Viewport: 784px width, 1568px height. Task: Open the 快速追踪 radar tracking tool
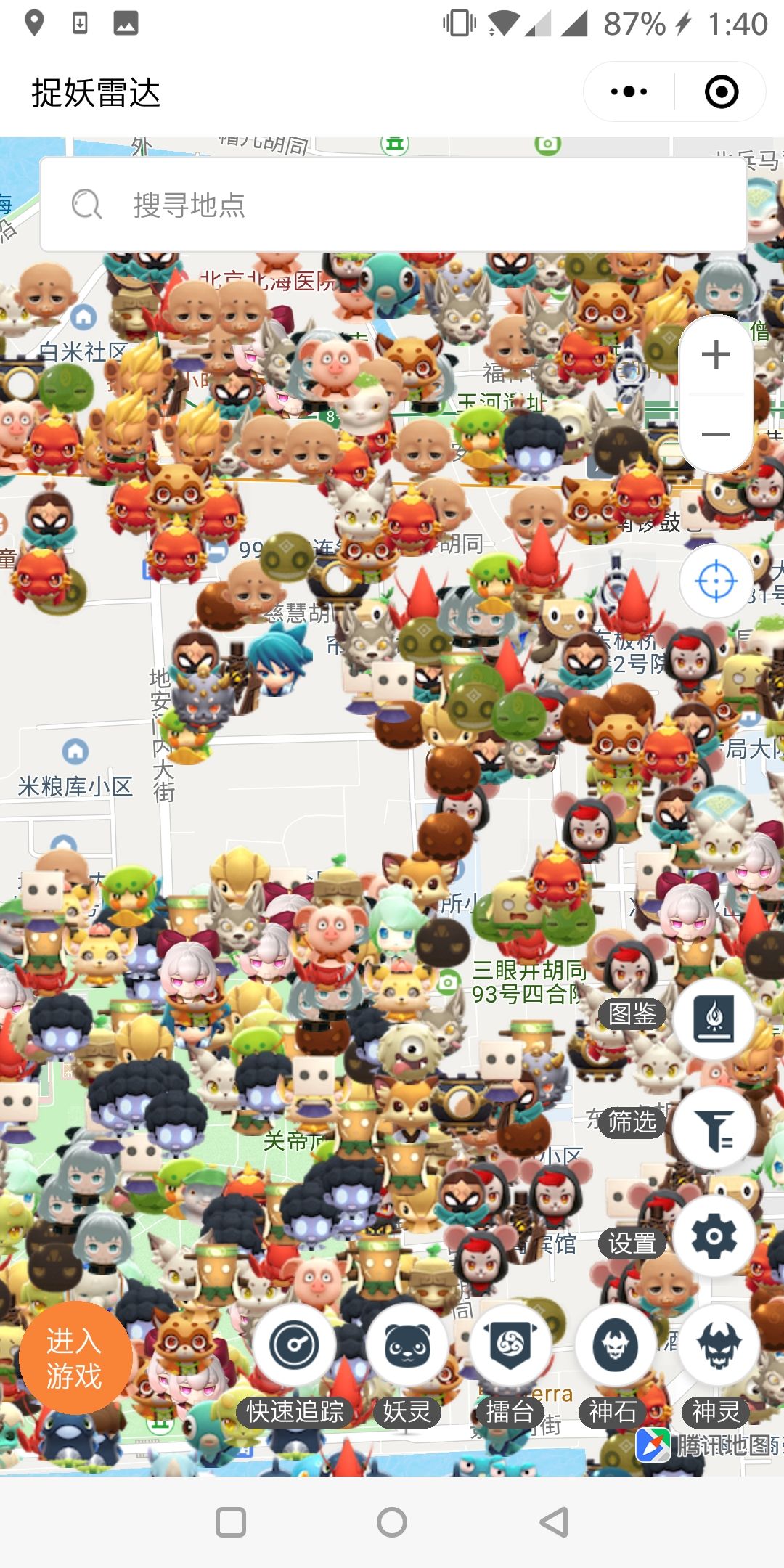coord(295,1344)
